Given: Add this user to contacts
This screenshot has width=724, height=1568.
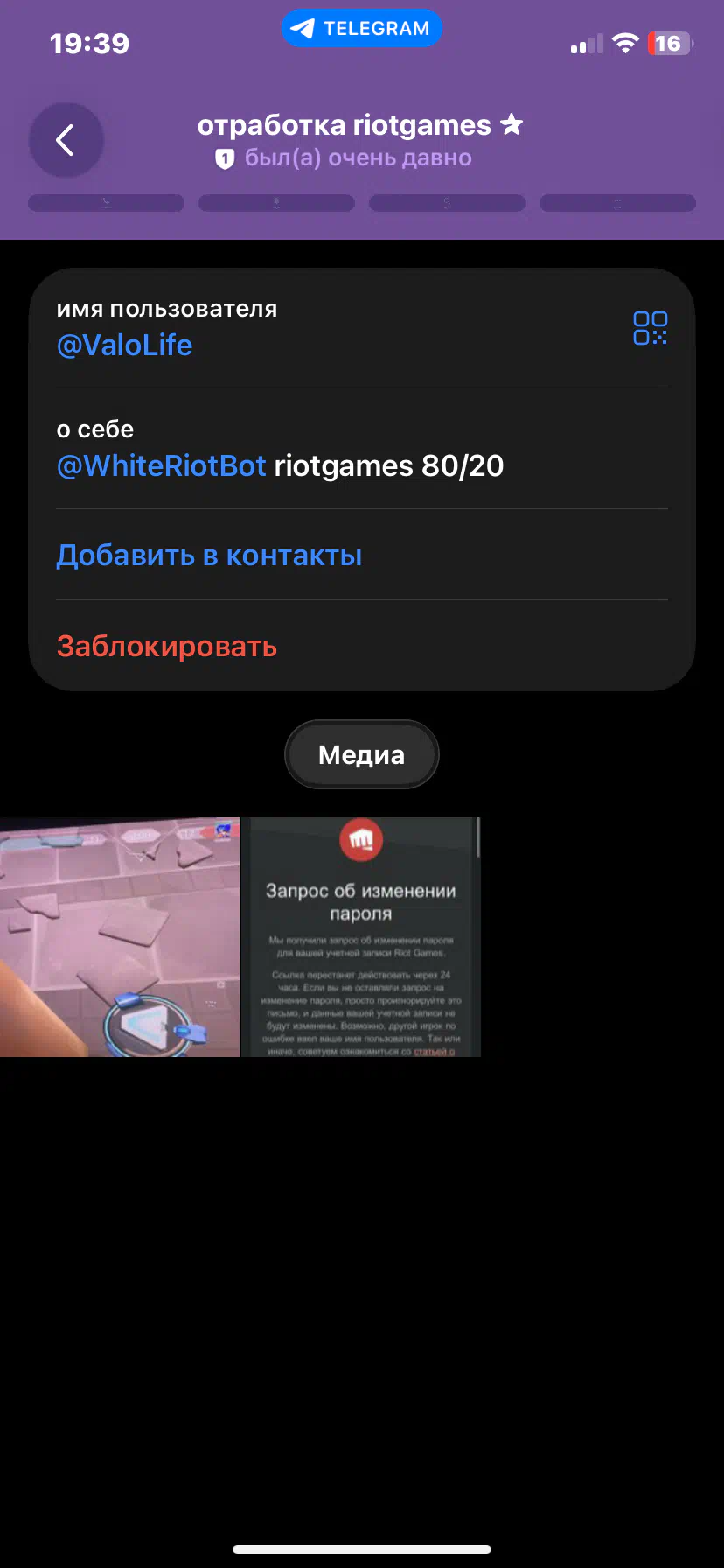Looking at the screenshot, I should click(x=209, y=556).
